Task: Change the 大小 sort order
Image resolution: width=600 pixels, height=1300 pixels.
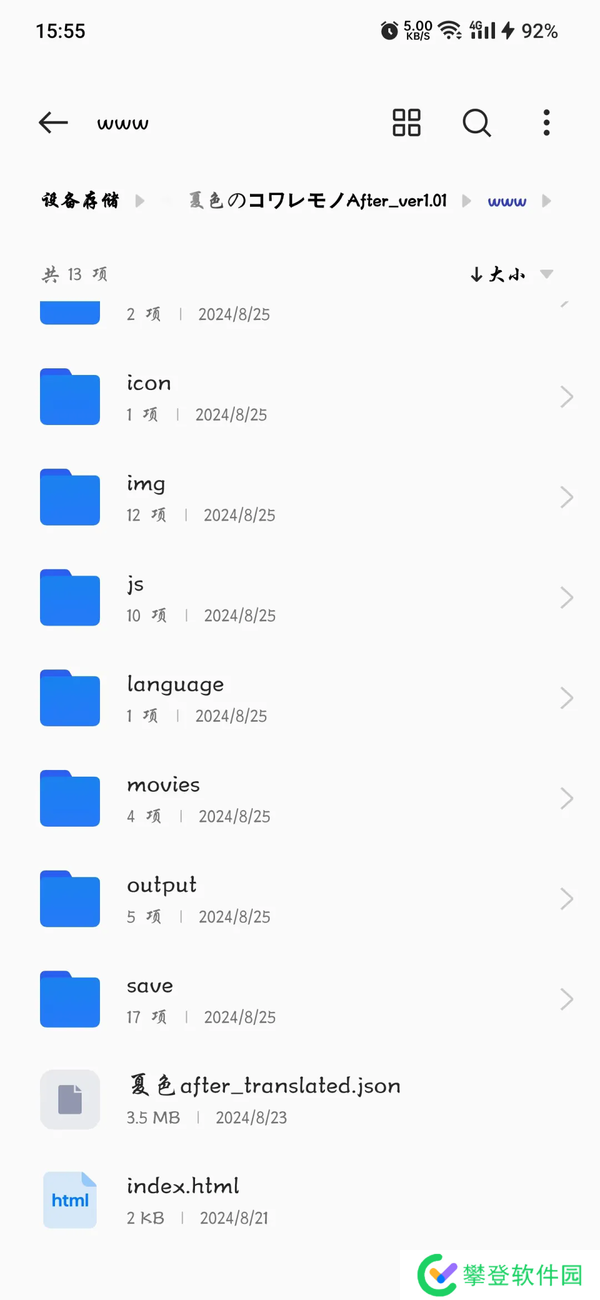Action: [510, 274]
